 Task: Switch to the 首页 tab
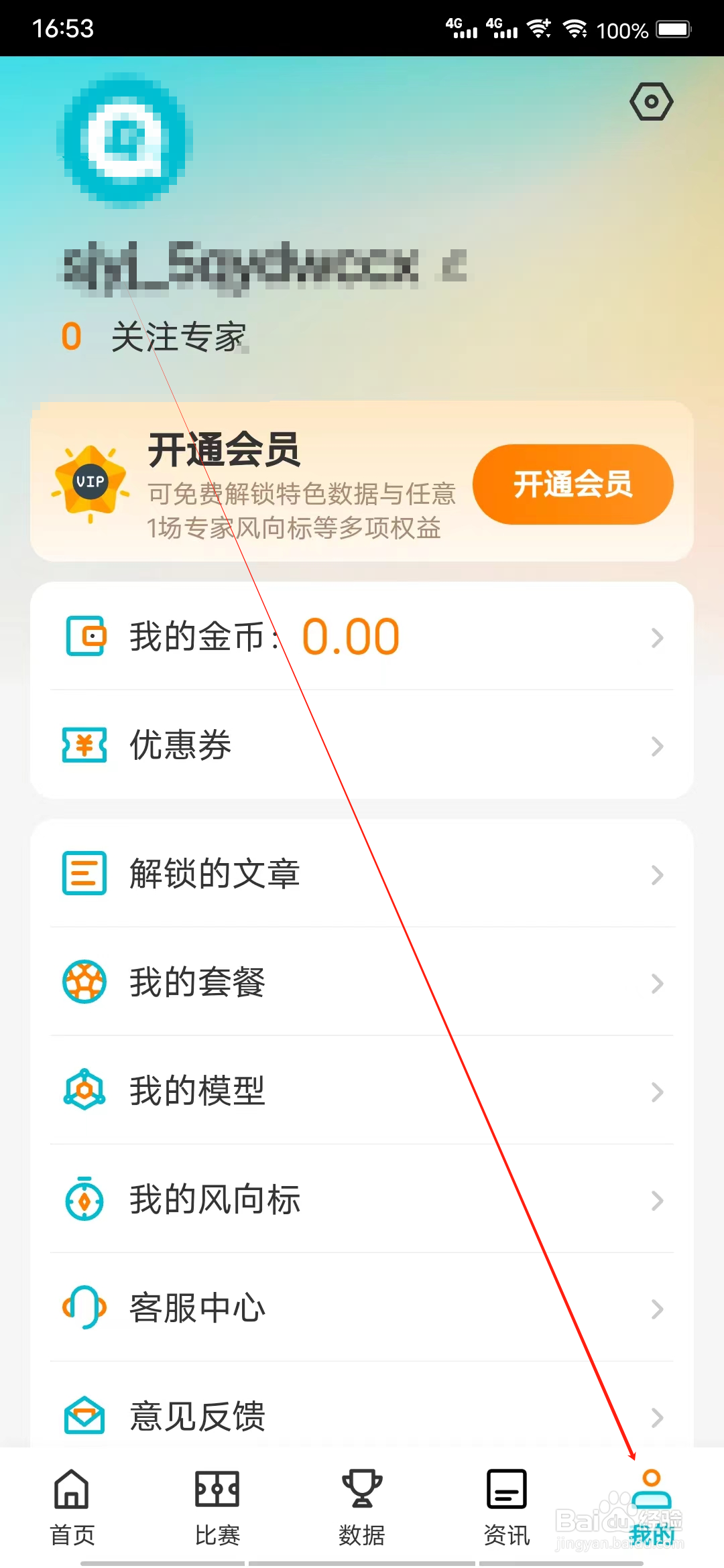click(72, 1508)
